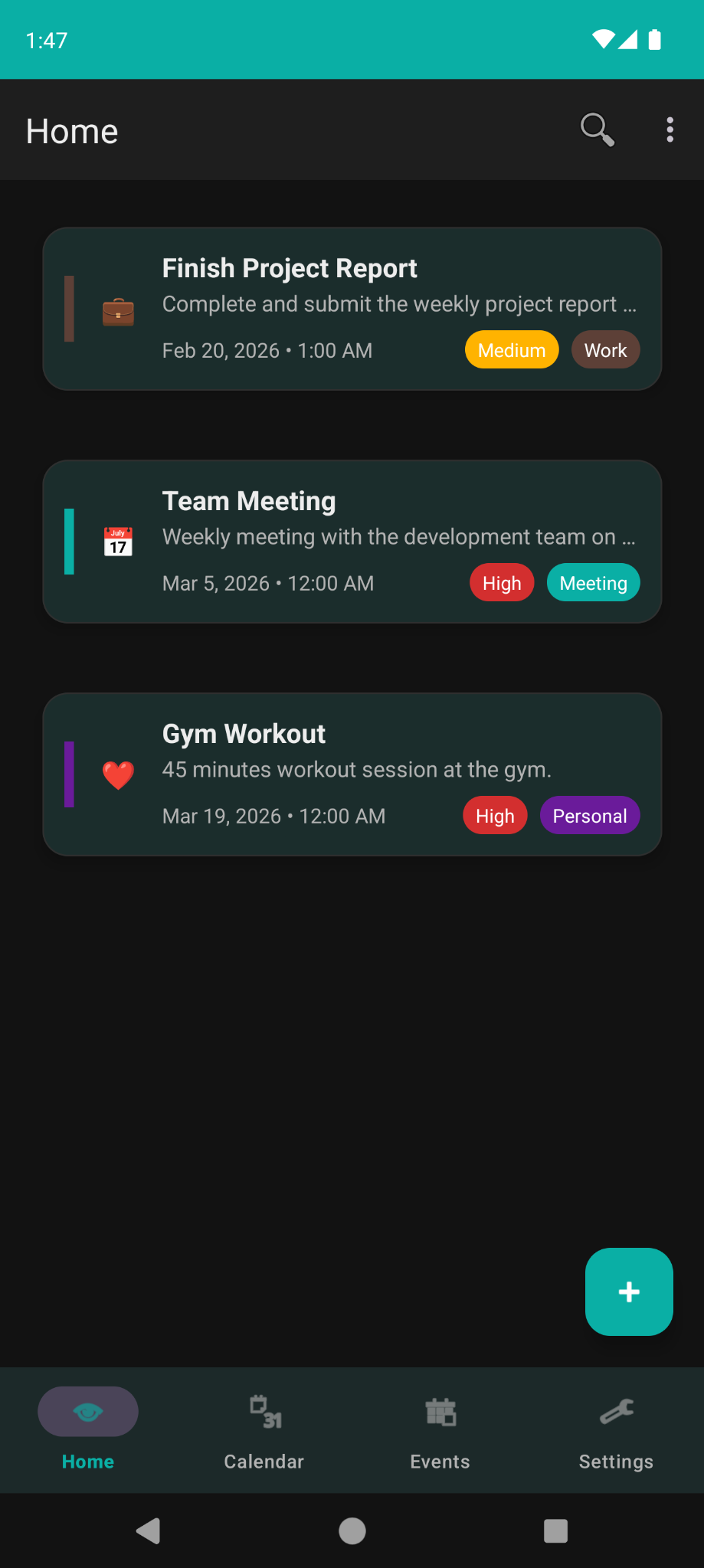Select the Events icon in bottom navigation
The height and width of the screenshot is (1568, 704).
coord(440,1412)
